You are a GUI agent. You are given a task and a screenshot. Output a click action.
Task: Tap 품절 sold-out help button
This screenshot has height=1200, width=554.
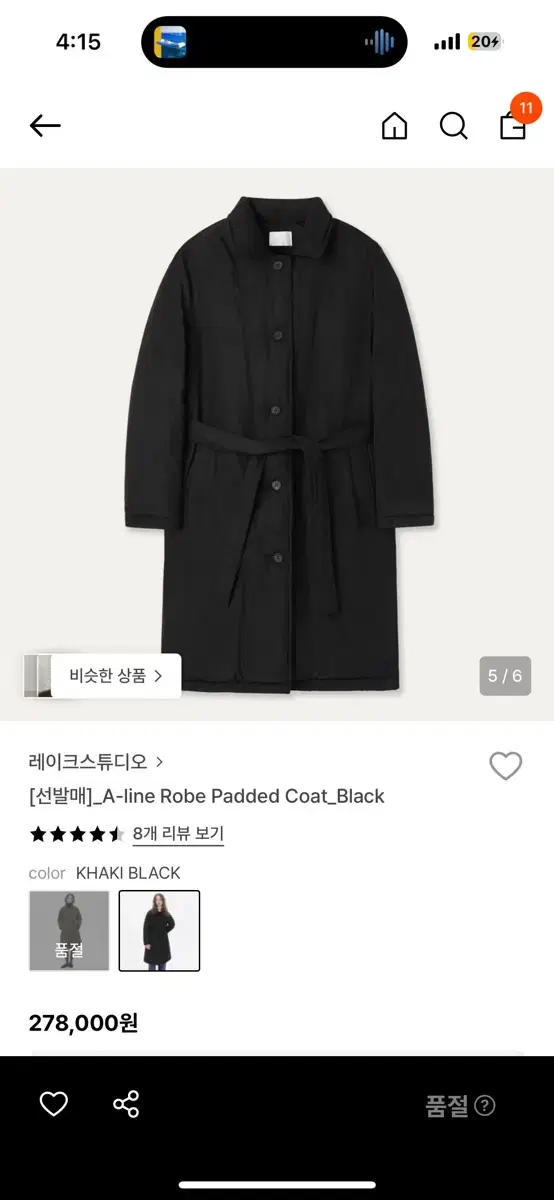tap(460, 1105)
